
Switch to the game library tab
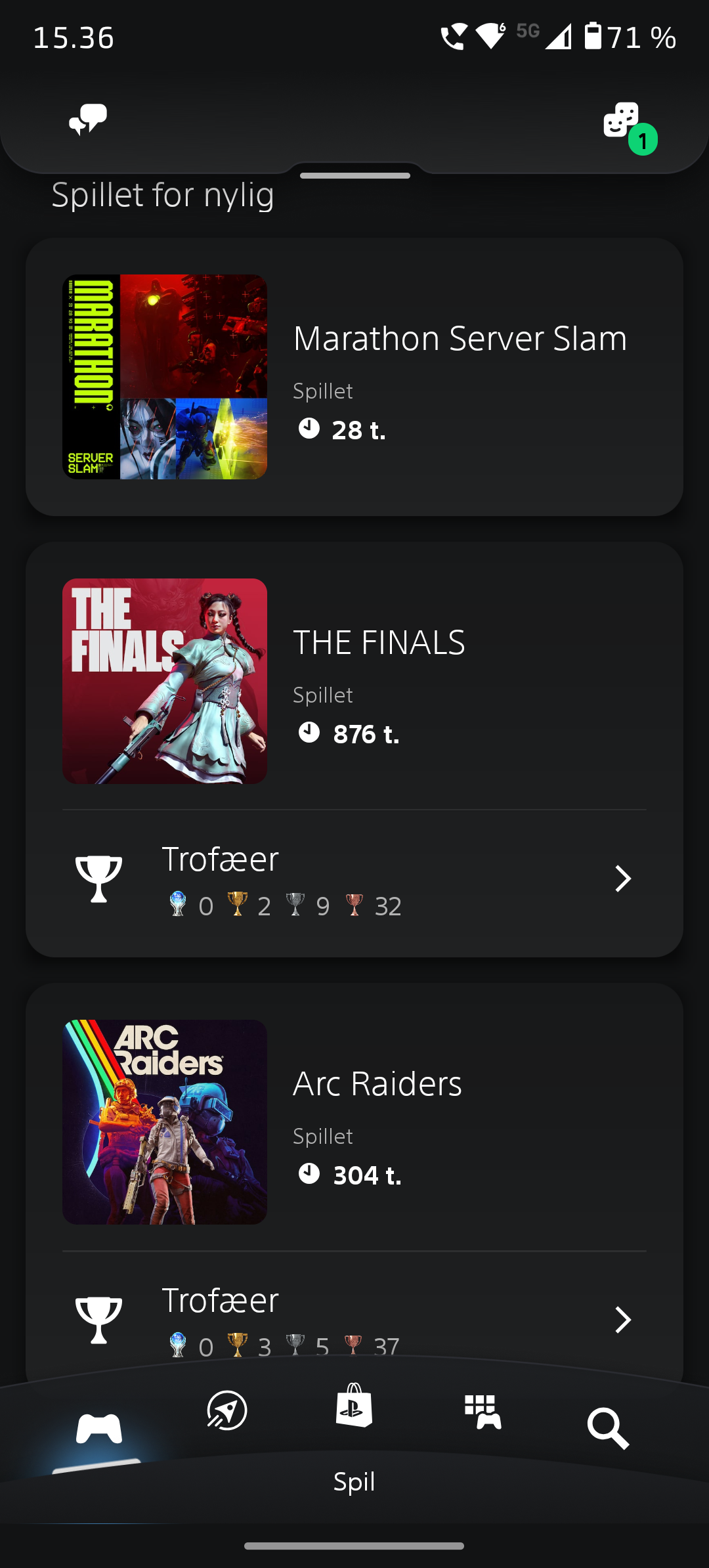[x=483, y=1412]
